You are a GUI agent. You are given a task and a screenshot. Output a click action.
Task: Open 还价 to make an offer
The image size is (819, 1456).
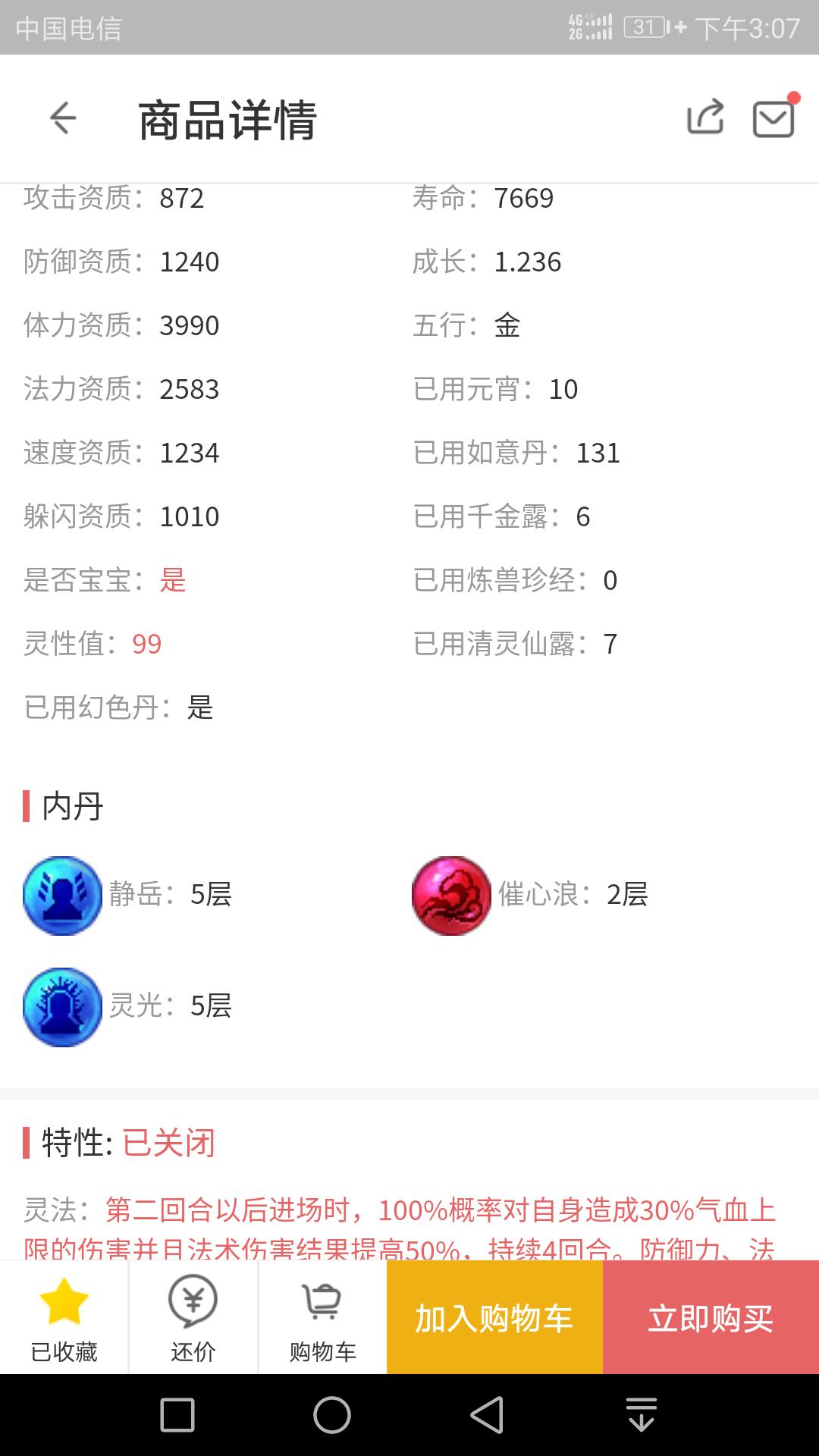(x=193, y=1318)
